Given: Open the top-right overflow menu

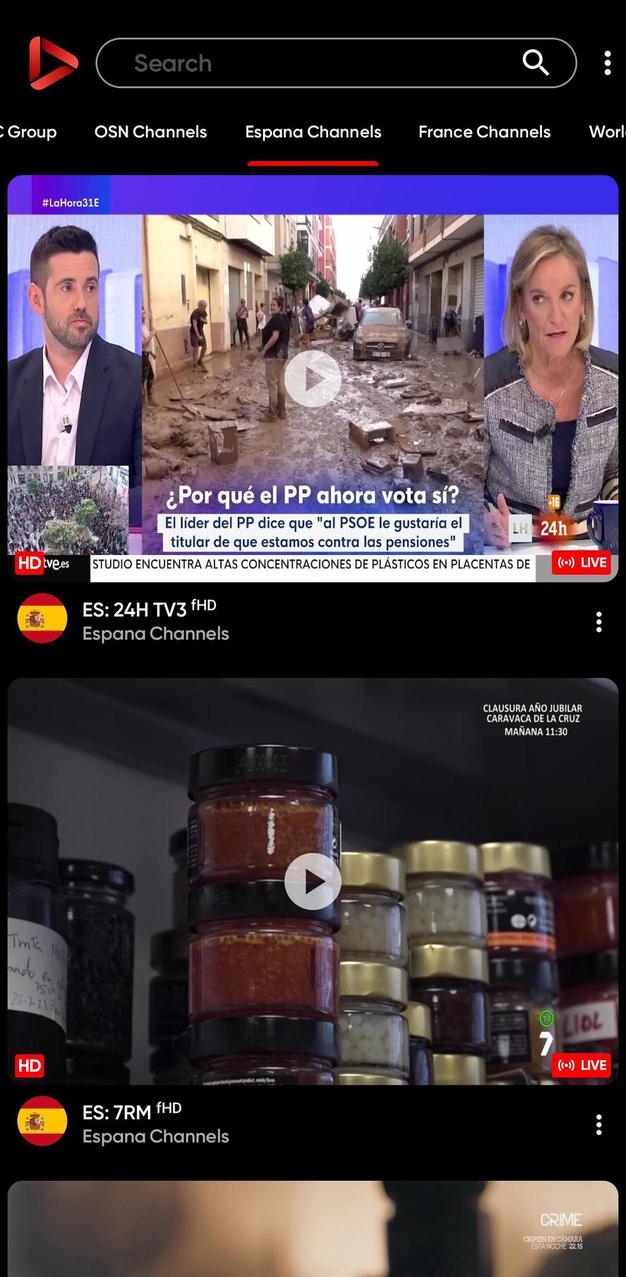Looking at the screenshot, I should 607,63.
